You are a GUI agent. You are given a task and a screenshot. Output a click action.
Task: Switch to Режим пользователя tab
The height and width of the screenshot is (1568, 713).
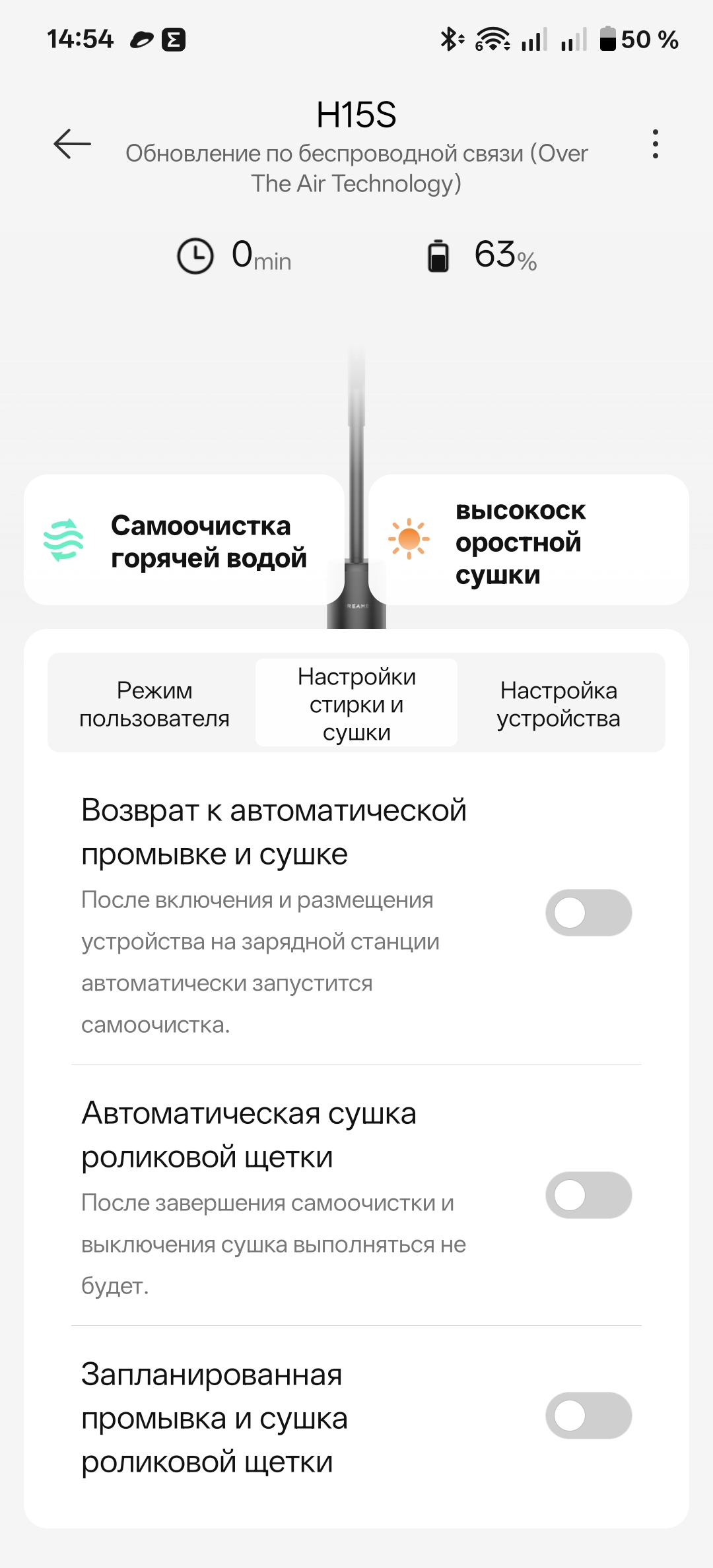tap(154, 703)
